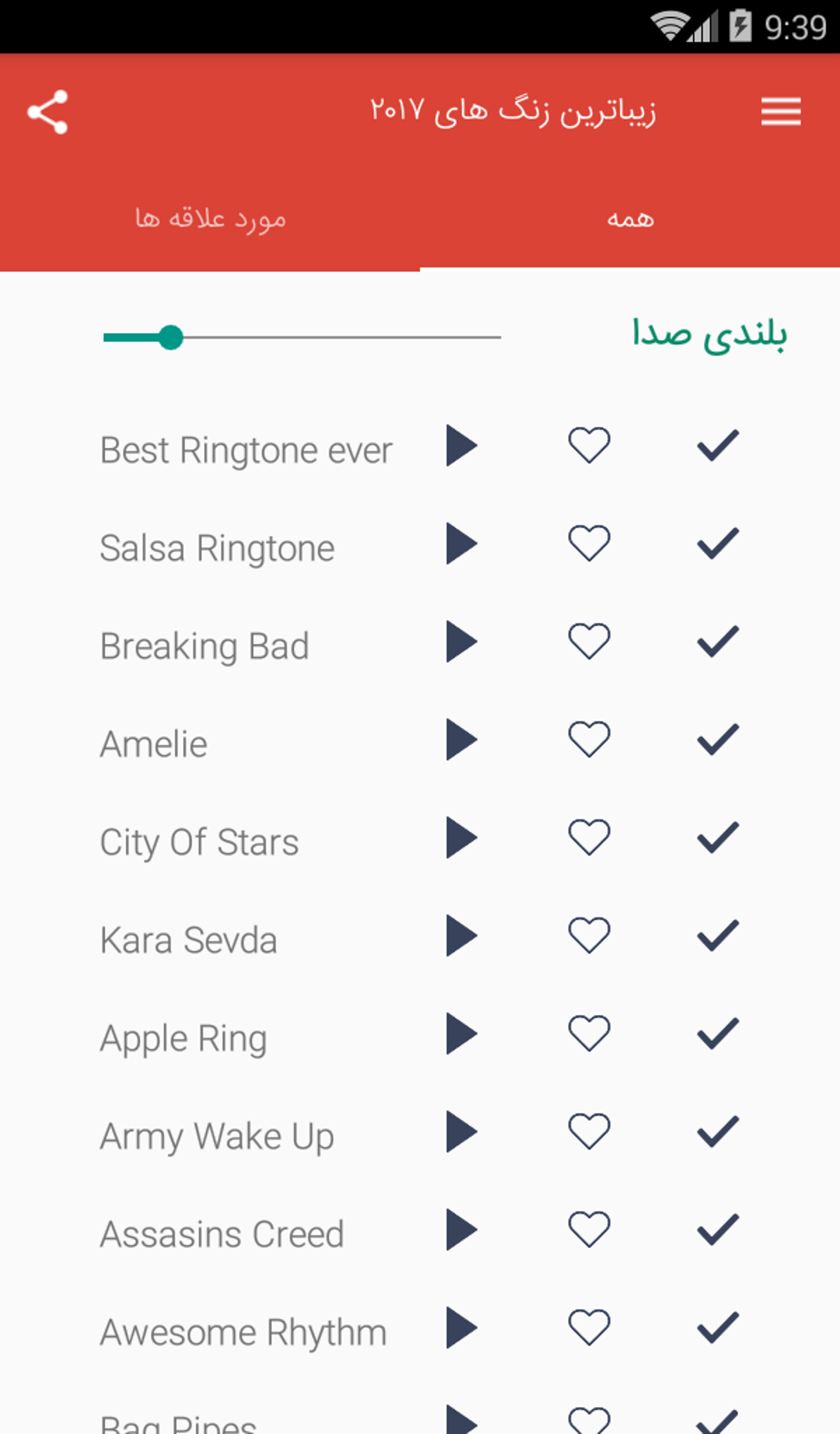Favorite the Breaking Bad ringtone
This screenshot has width=840, height=1434.
[589, 642]
